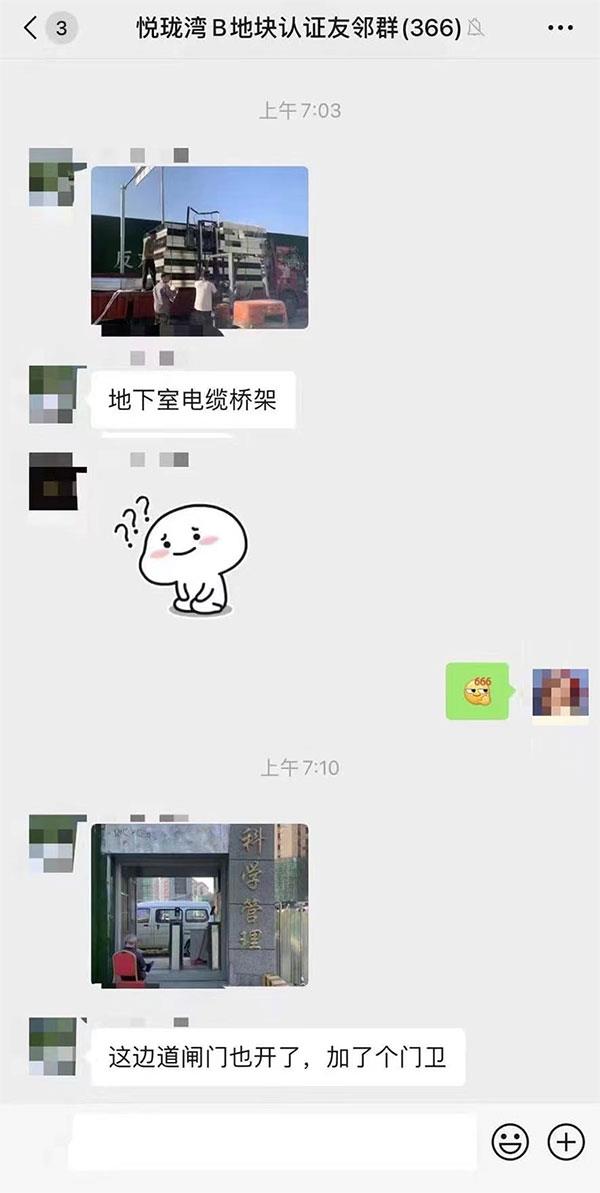
Task: Open the plus attachment menu
Action: click(x=566, y=1141)
